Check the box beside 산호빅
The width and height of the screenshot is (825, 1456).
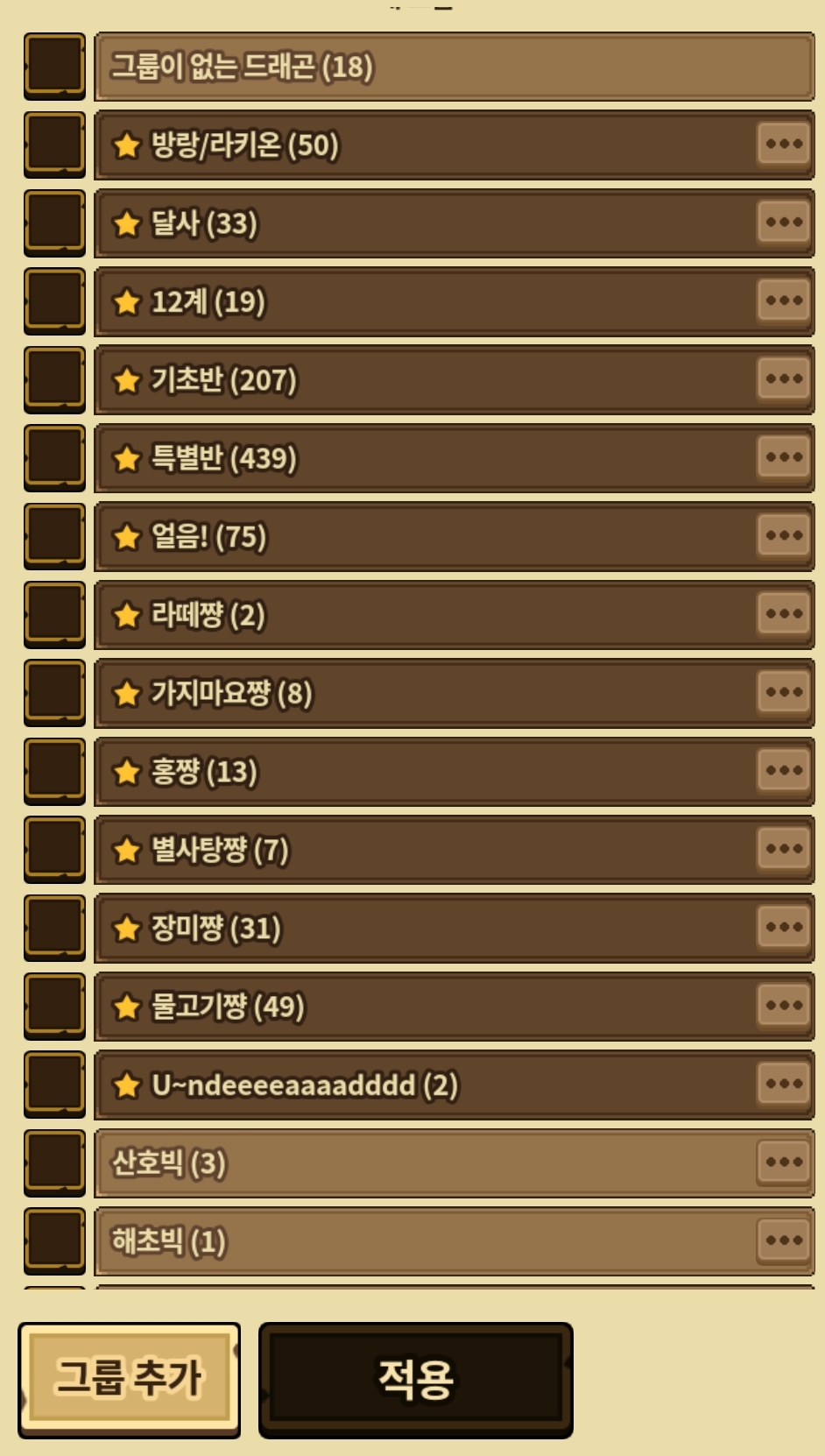click(54, 1163)
